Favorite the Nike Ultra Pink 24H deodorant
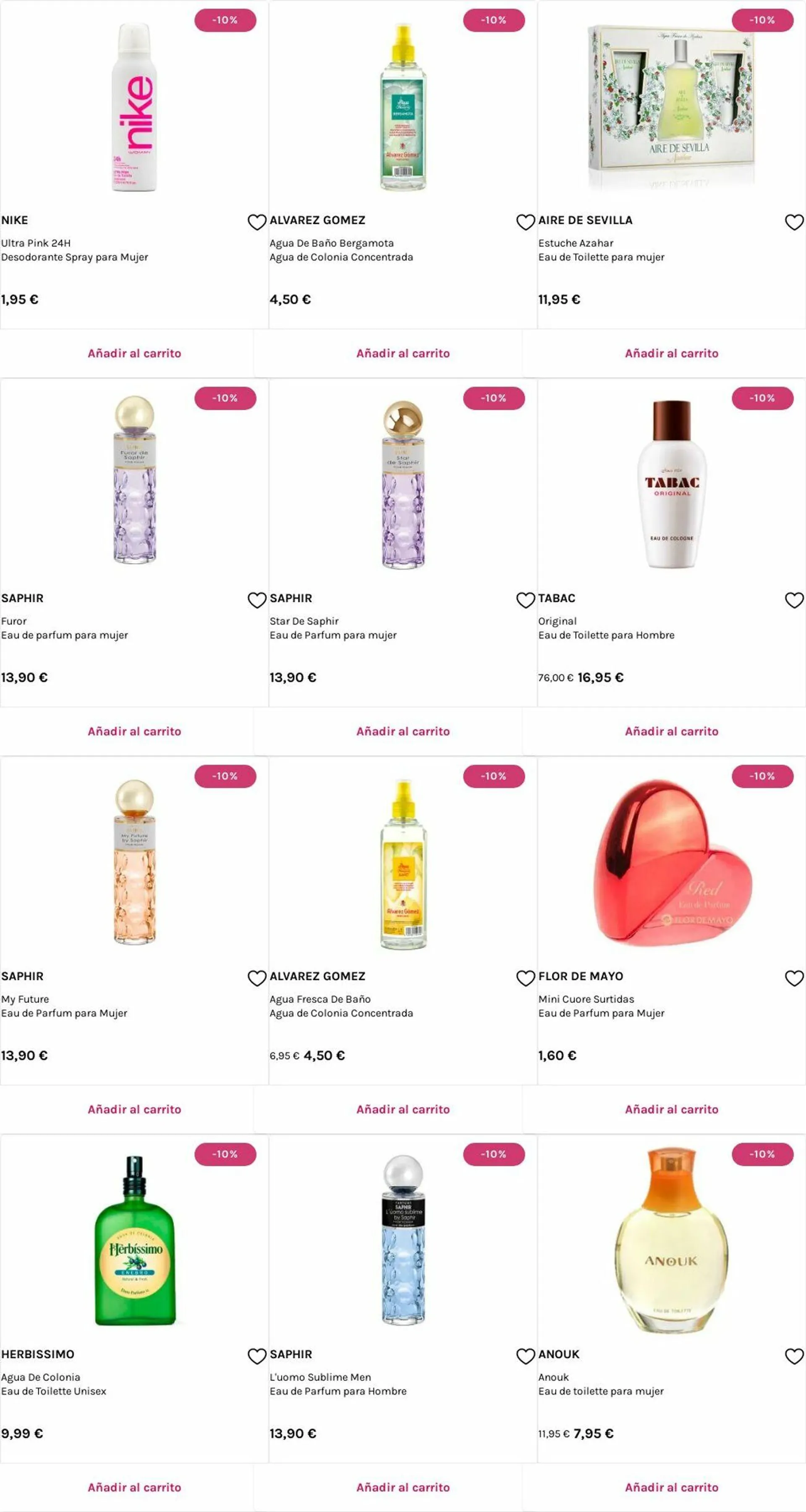This screenshot has width=806, height=1512. pos(256,222)
